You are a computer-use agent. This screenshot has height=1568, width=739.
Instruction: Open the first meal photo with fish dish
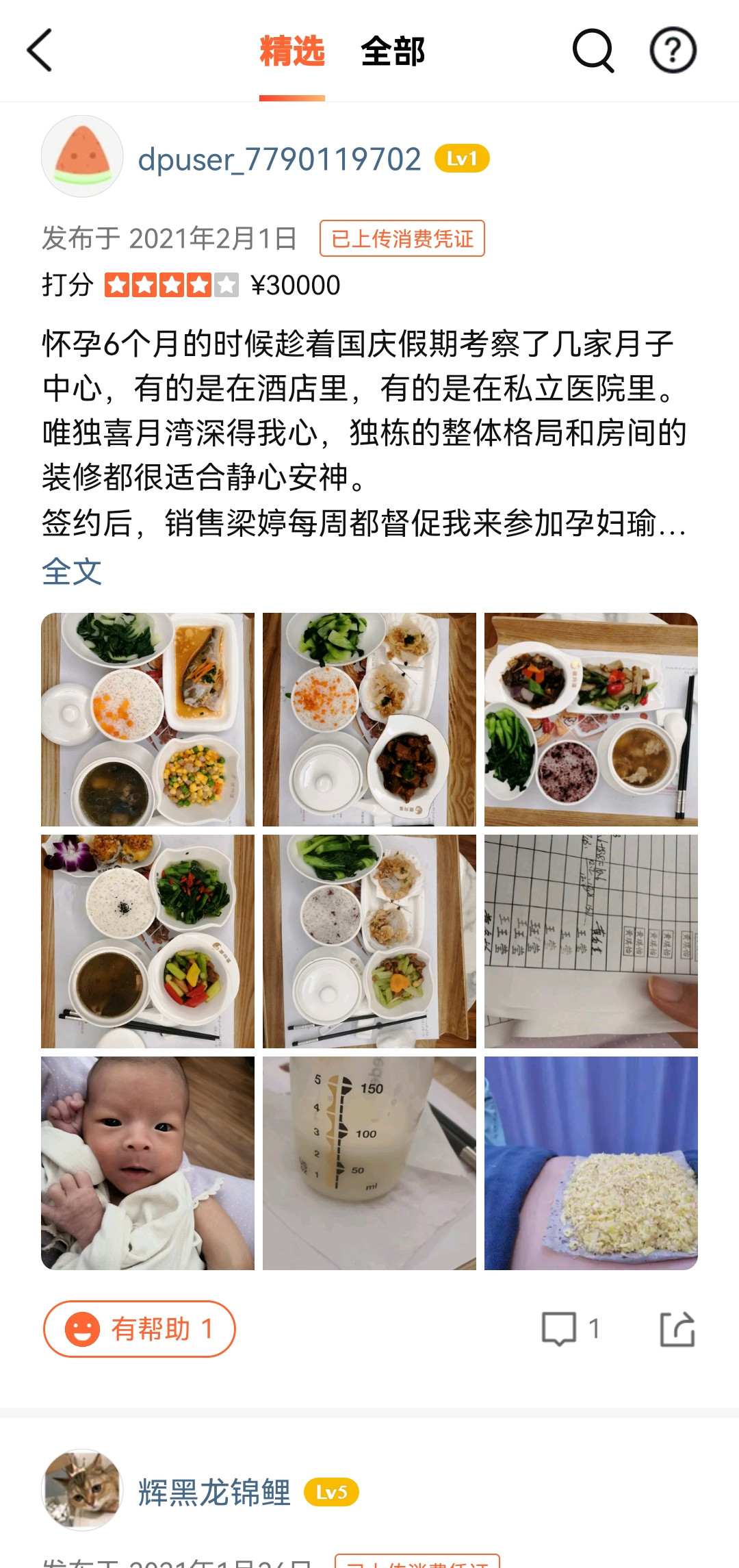click(x=148, y=720)
